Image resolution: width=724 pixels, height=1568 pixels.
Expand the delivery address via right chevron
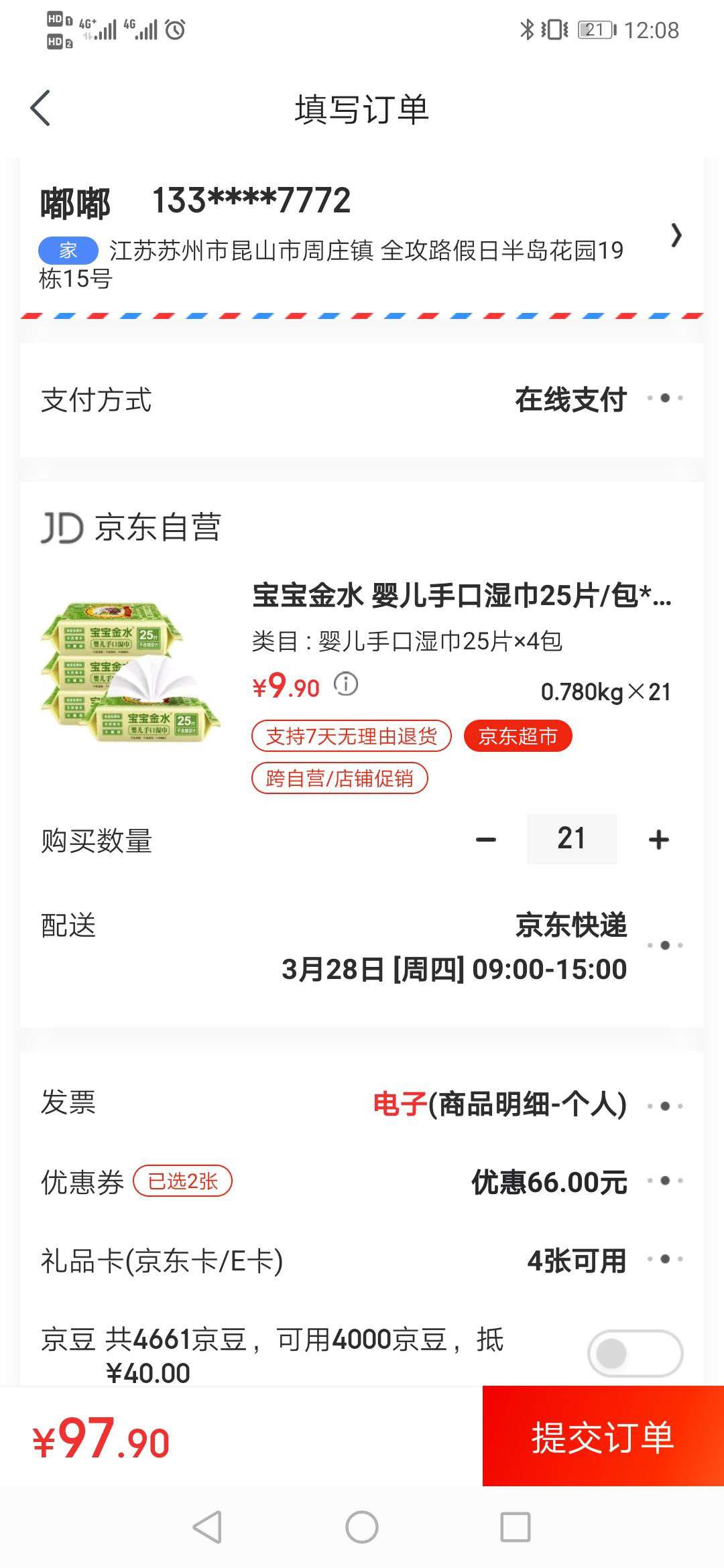point(677,236)
